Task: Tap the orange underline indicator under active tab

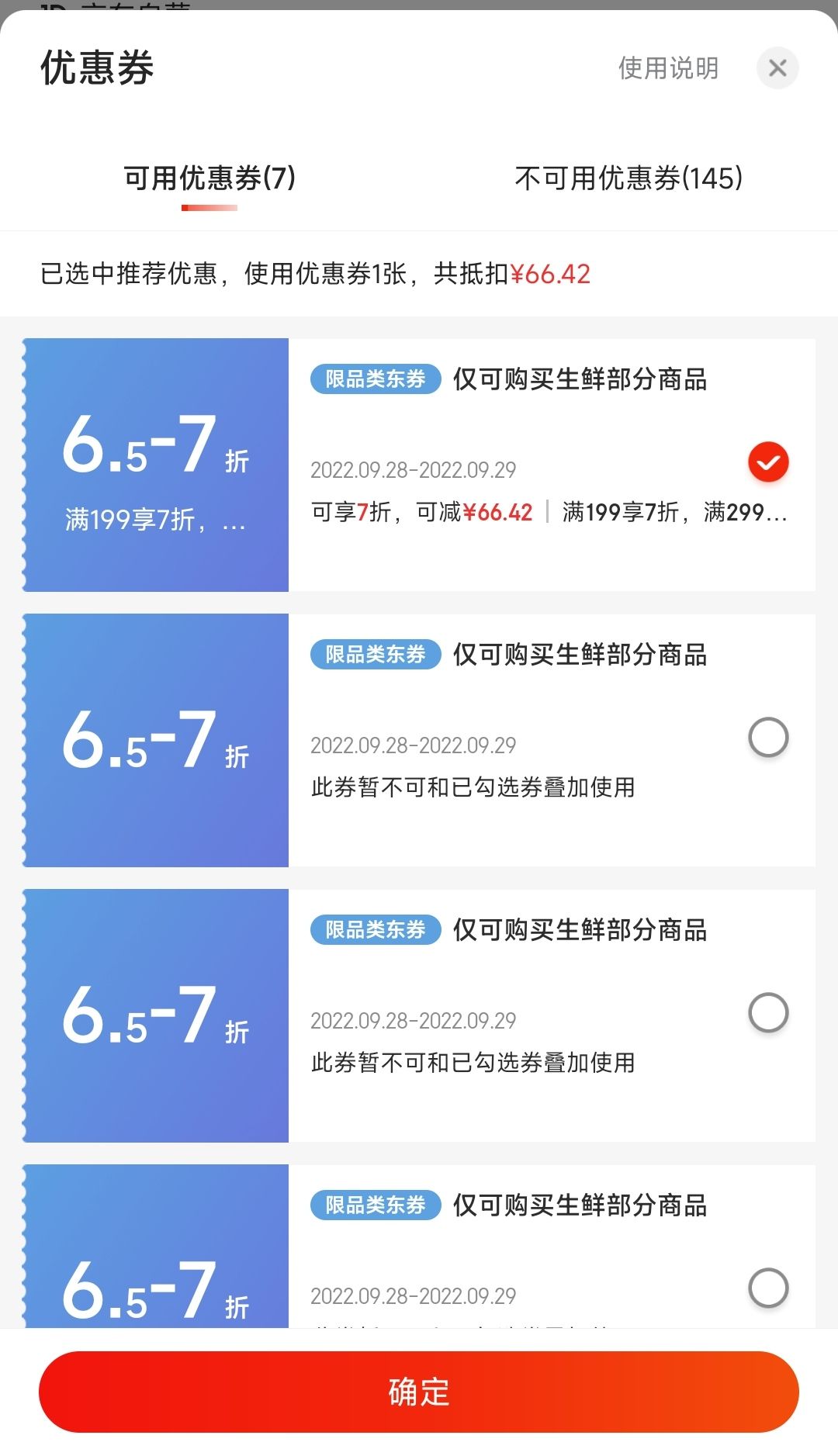Action: [x=208, y=207]
